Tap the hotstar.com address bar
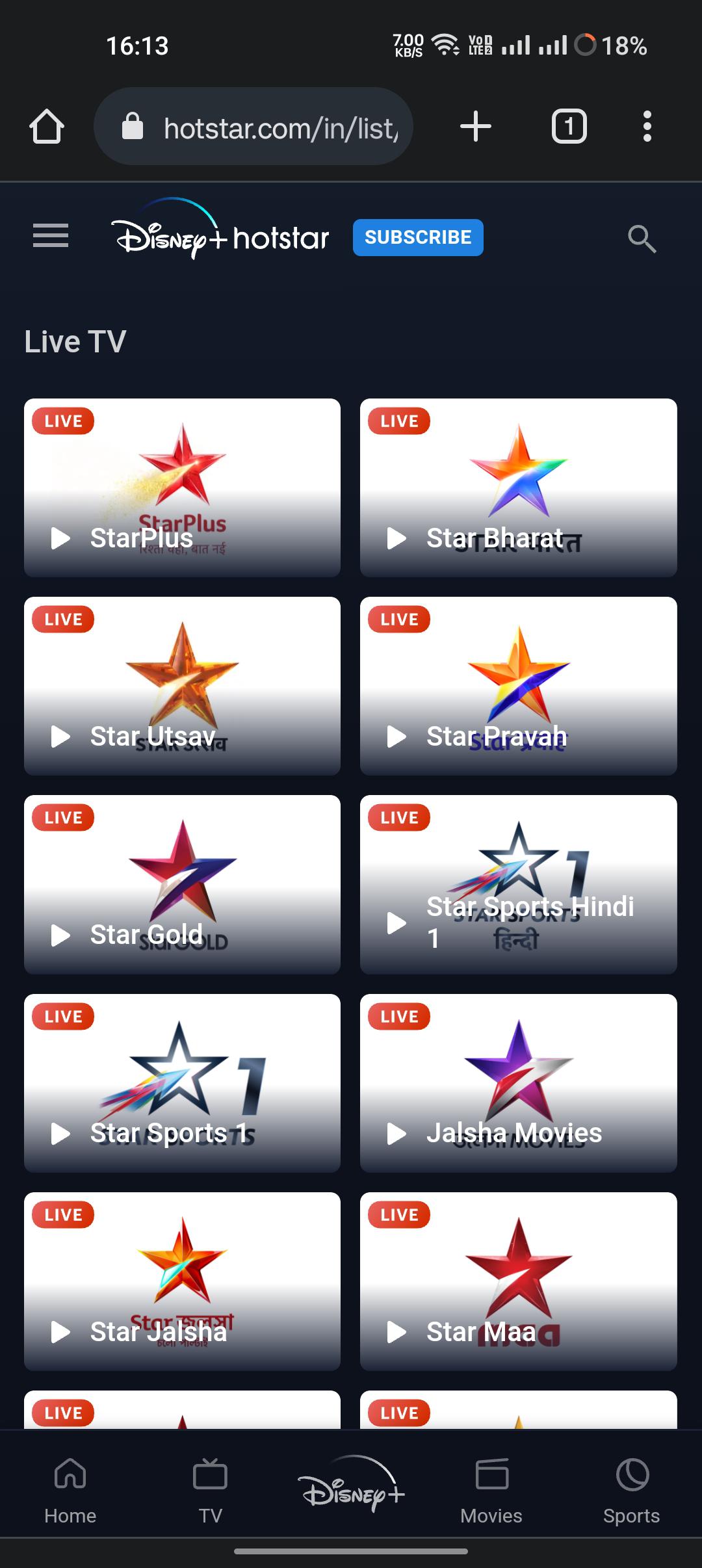 pyautogui.click(x=253, y=126)
